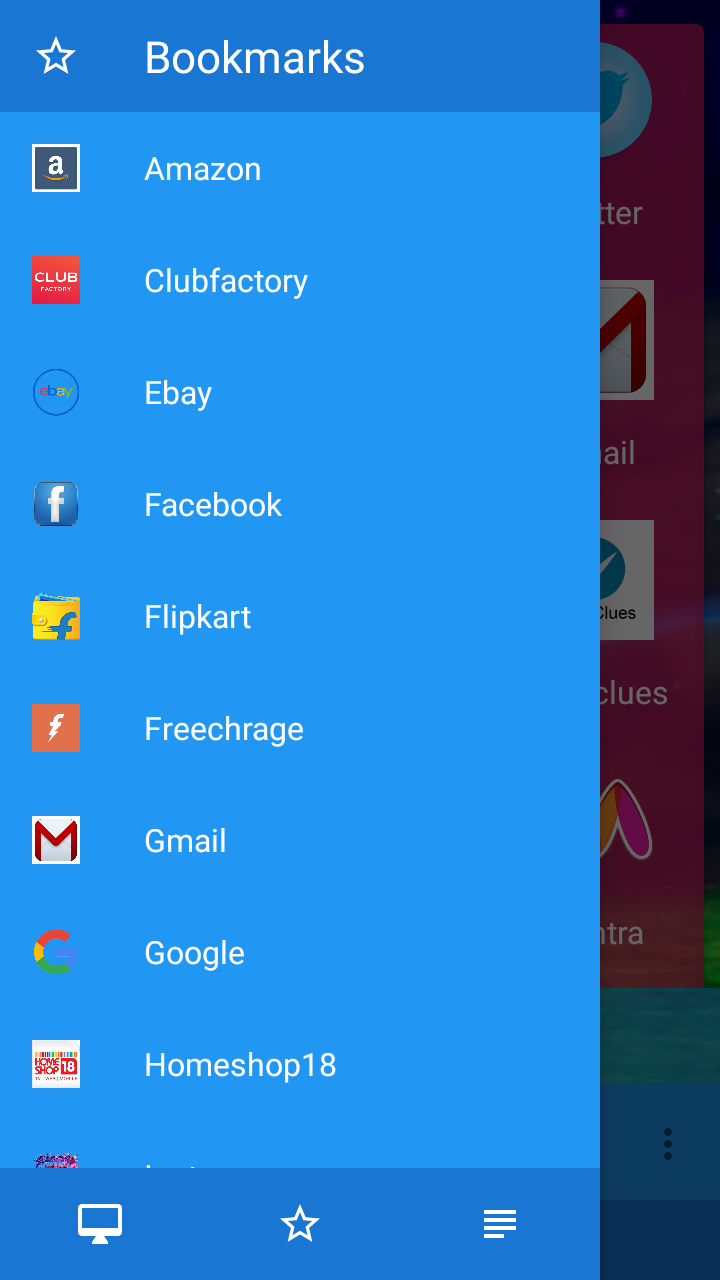Tap the Facebook favicon
Screen dimensions: 720x1280
pos(55,504)
